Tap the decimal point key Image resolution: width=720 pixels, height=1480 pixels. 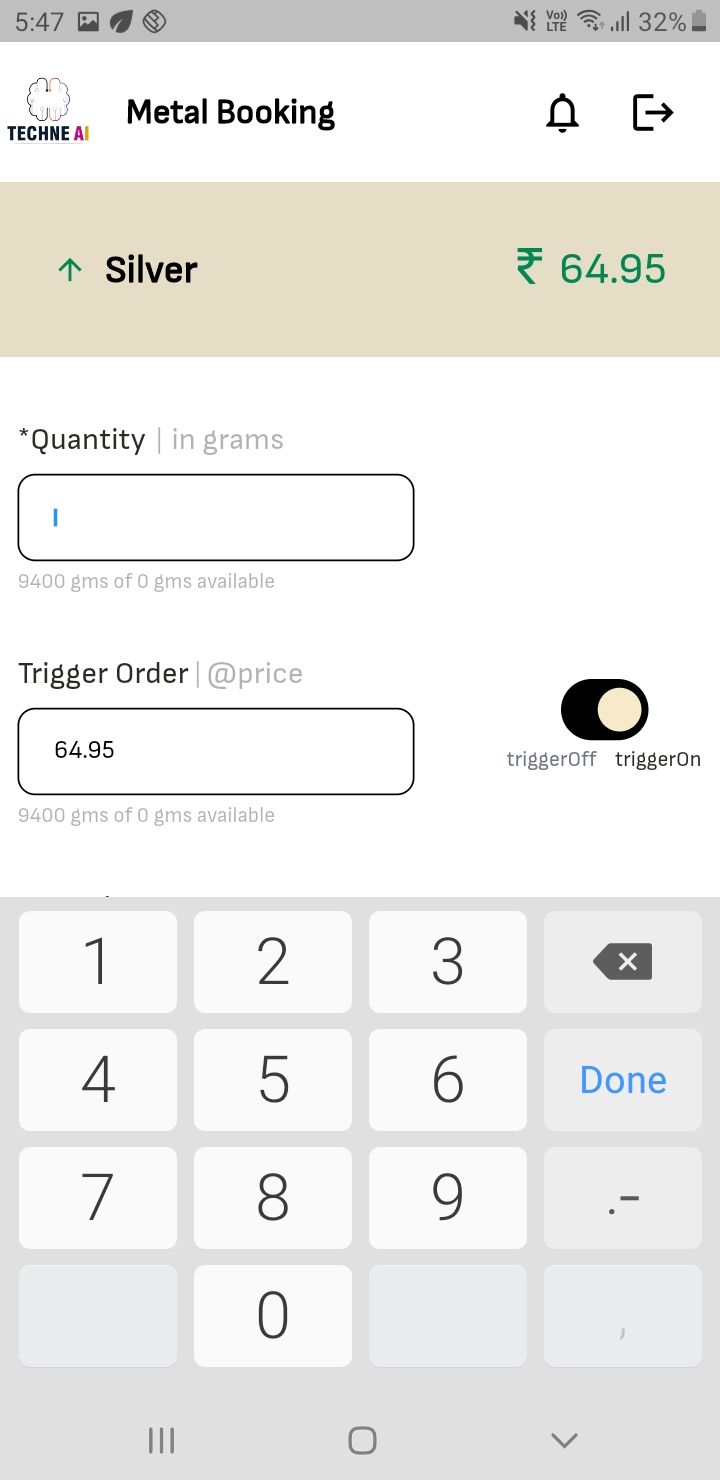click(623, 1198)
